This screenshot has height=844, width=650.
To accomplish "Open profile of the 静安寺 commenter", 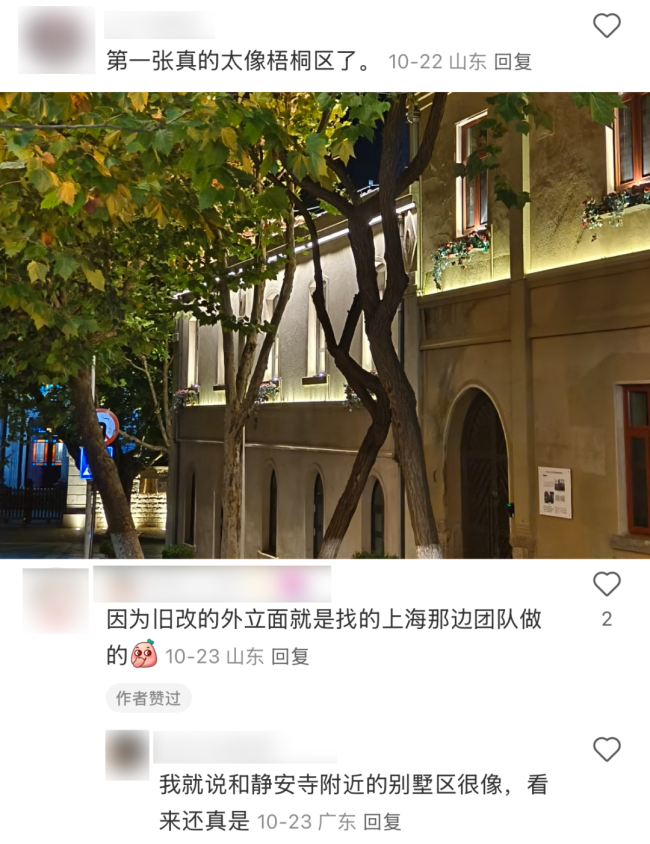I will (x=127, y=755).
